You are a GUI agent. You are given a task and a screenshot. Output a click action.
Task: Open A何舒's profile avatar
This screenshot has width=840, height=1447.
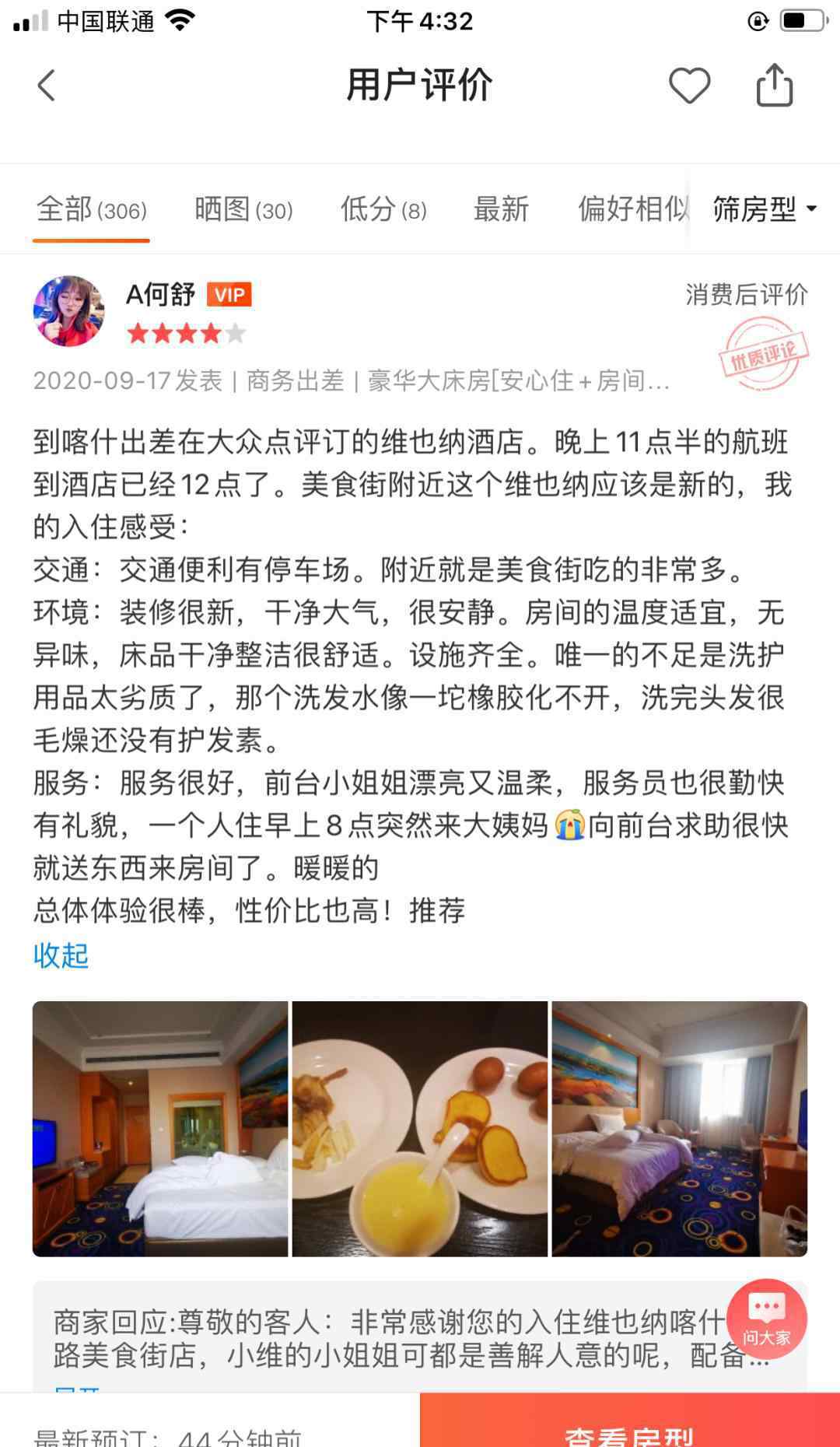click(68, 310)
